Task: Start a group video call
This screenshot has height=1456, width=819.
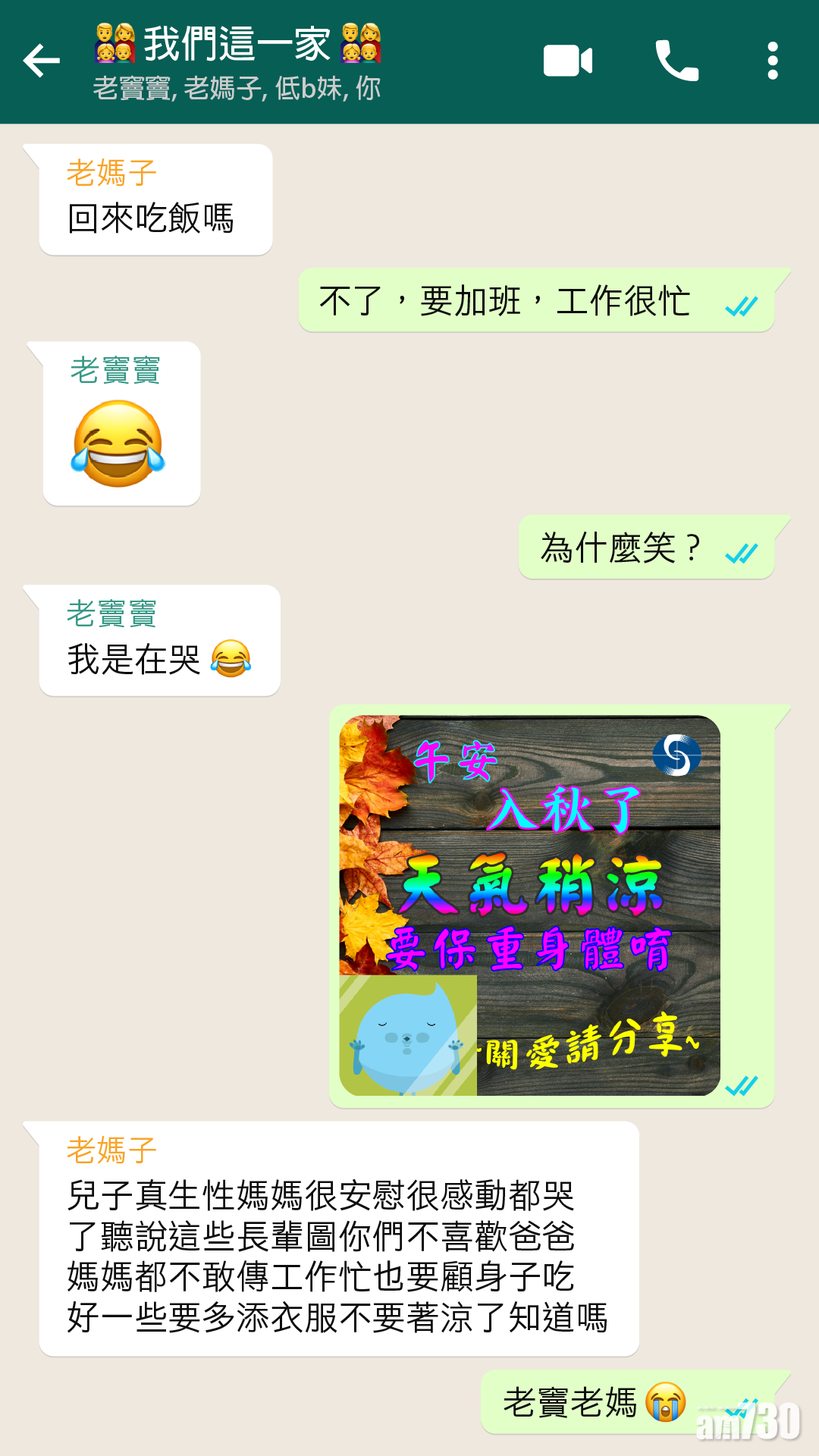Action: (567, 61)
